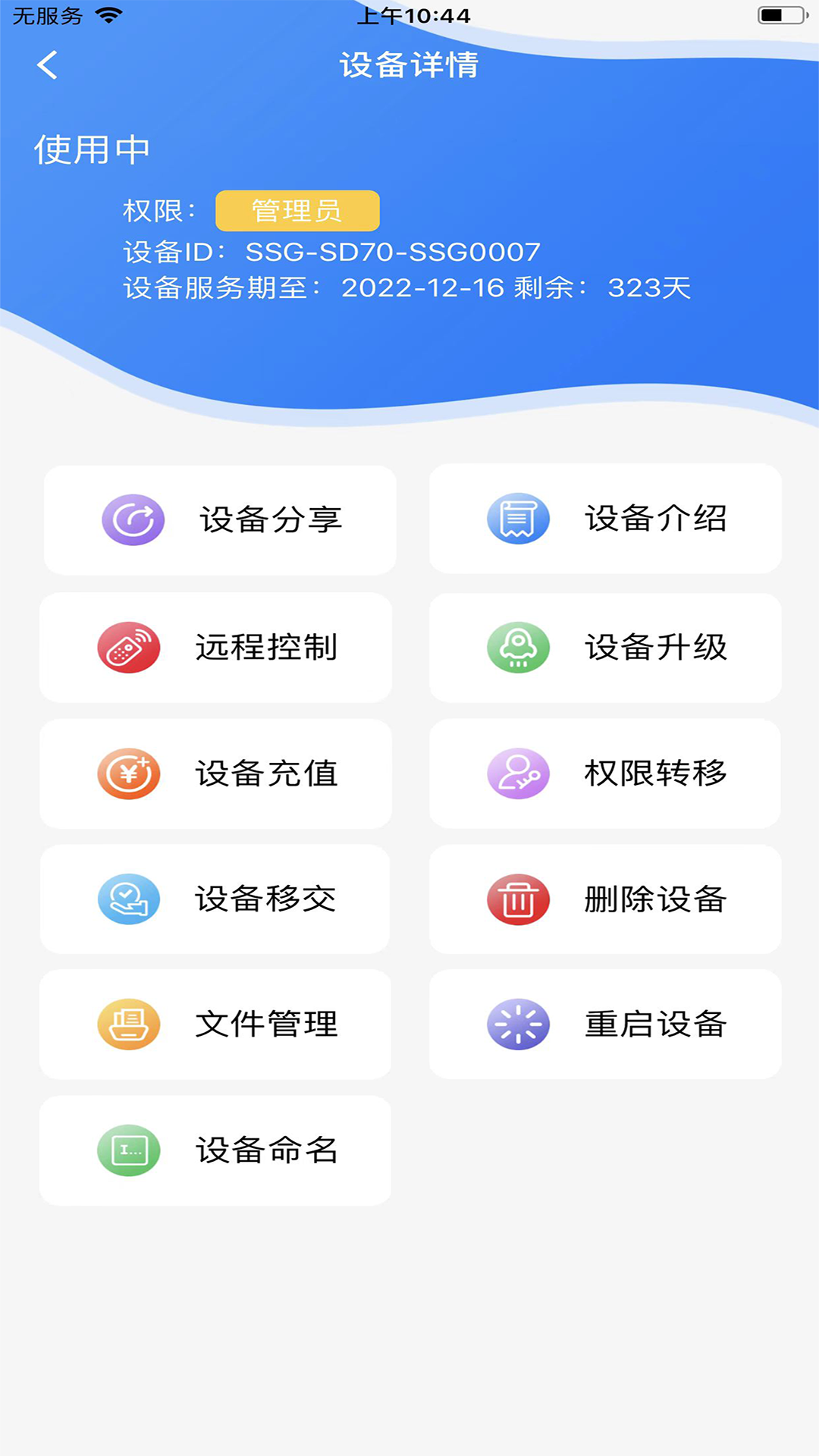Select the 设备分享 share icon

click(133, 519)
